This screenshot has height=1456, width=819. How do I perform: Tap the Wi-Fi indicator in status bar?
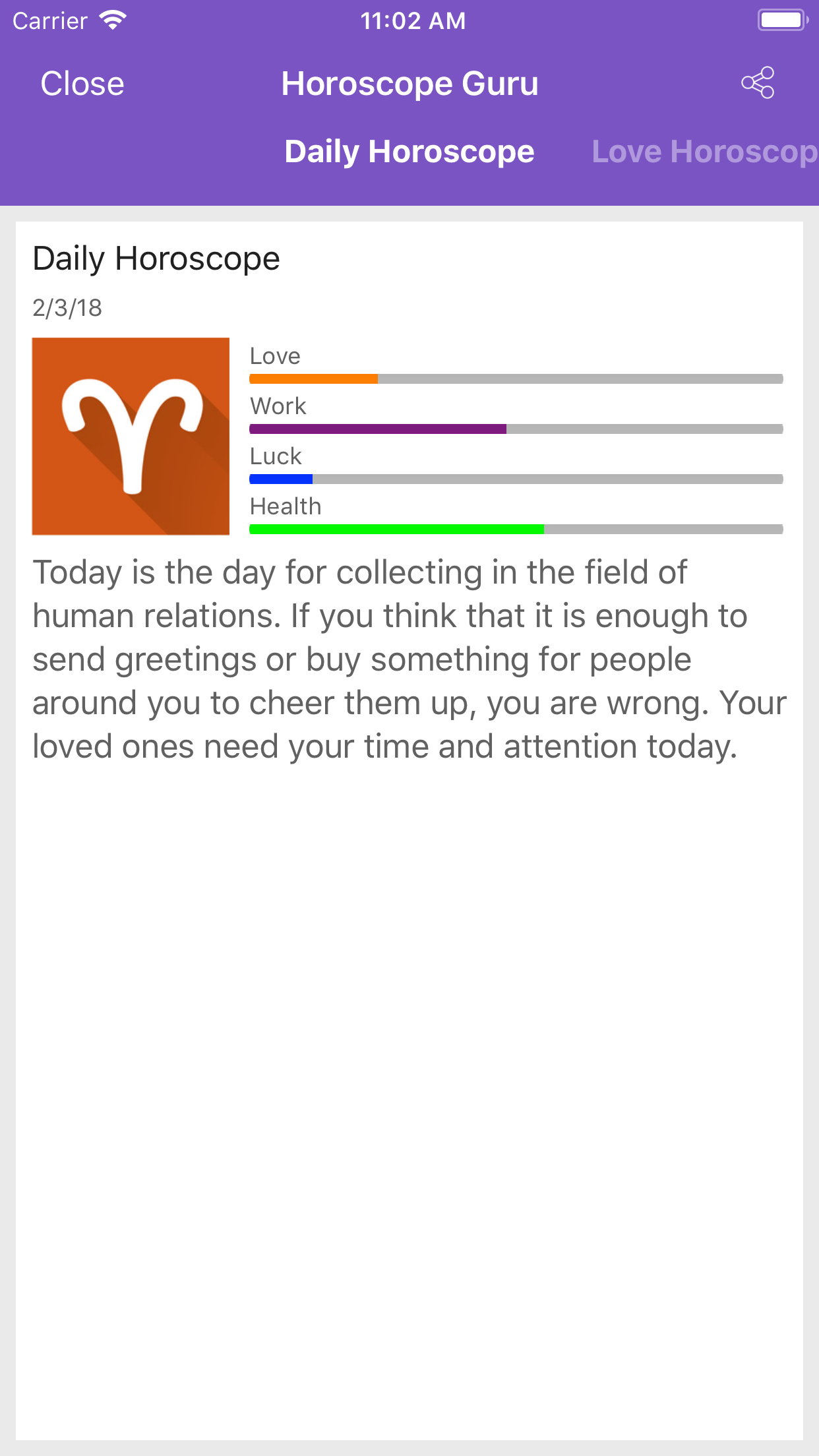coord(111,20)
